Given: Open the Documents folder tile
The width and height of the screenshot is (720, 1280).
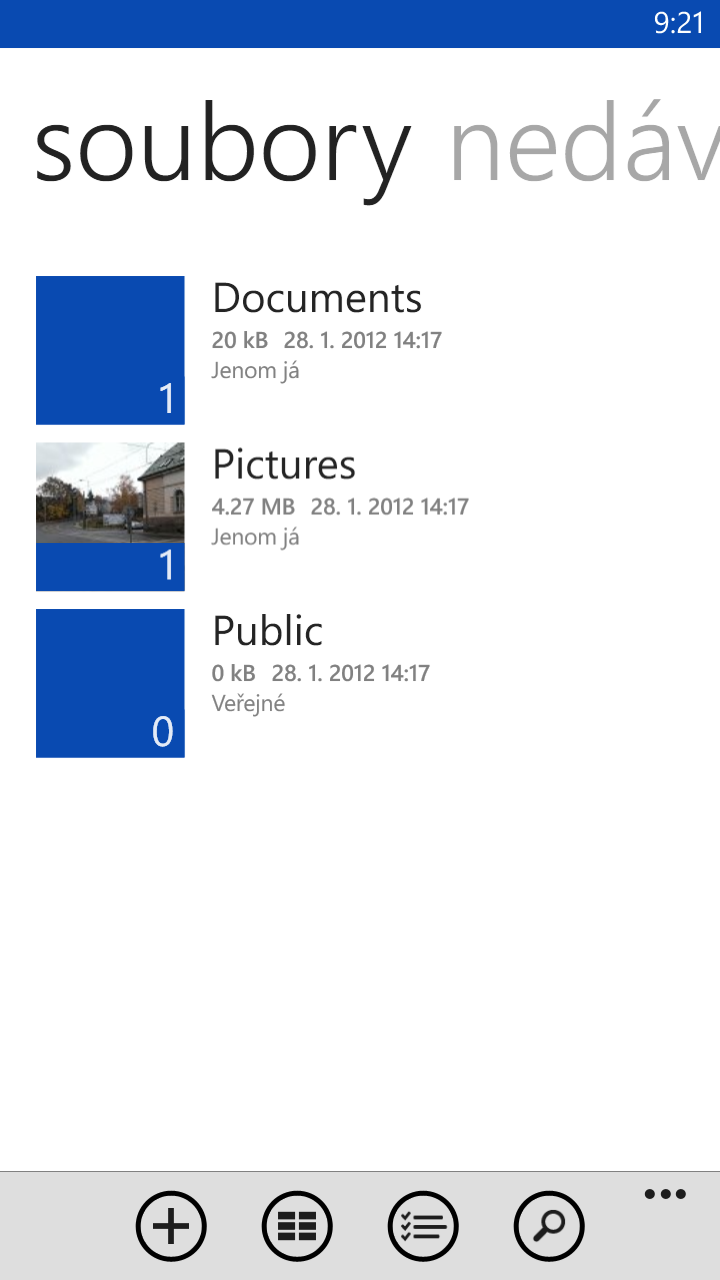Looking at the screenshot, I should pos(110,350).
